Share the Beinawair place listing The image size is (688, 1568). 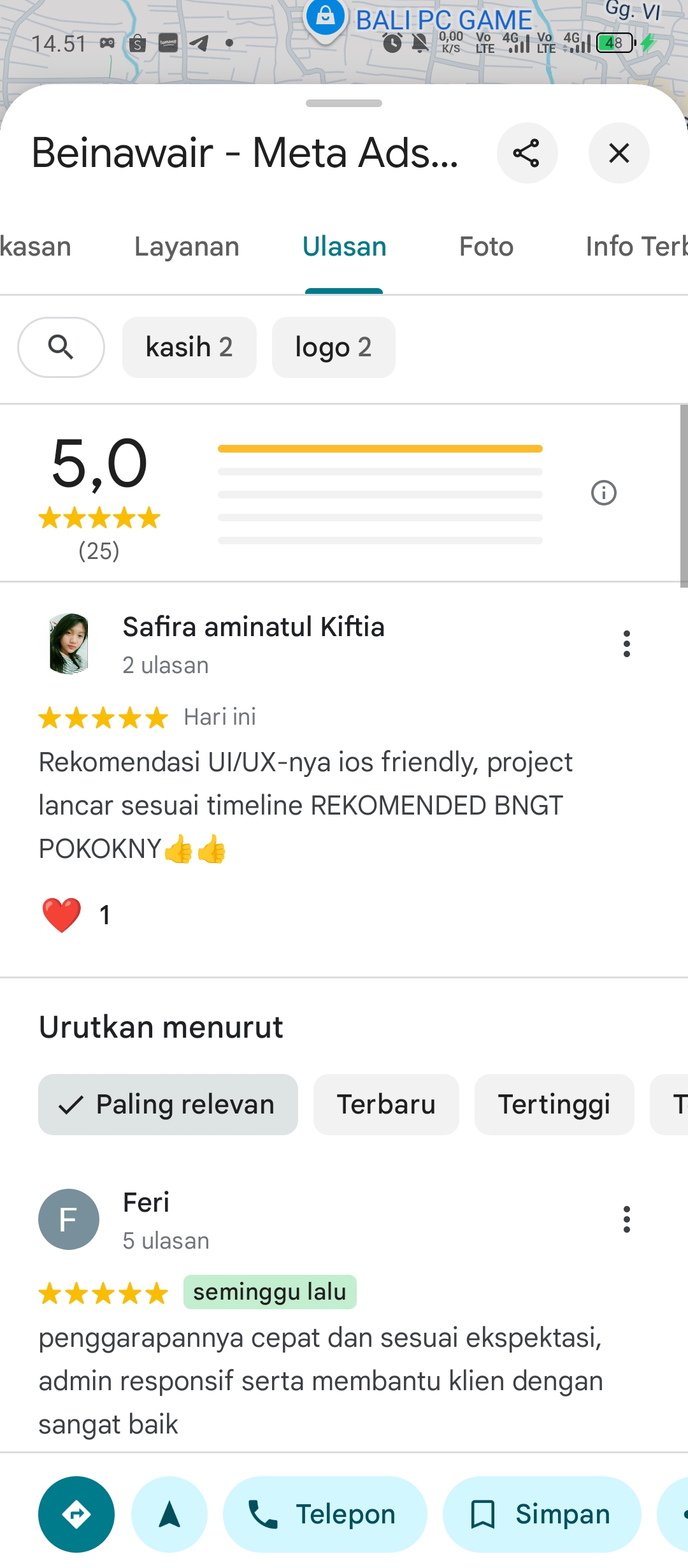click(527, 153)
